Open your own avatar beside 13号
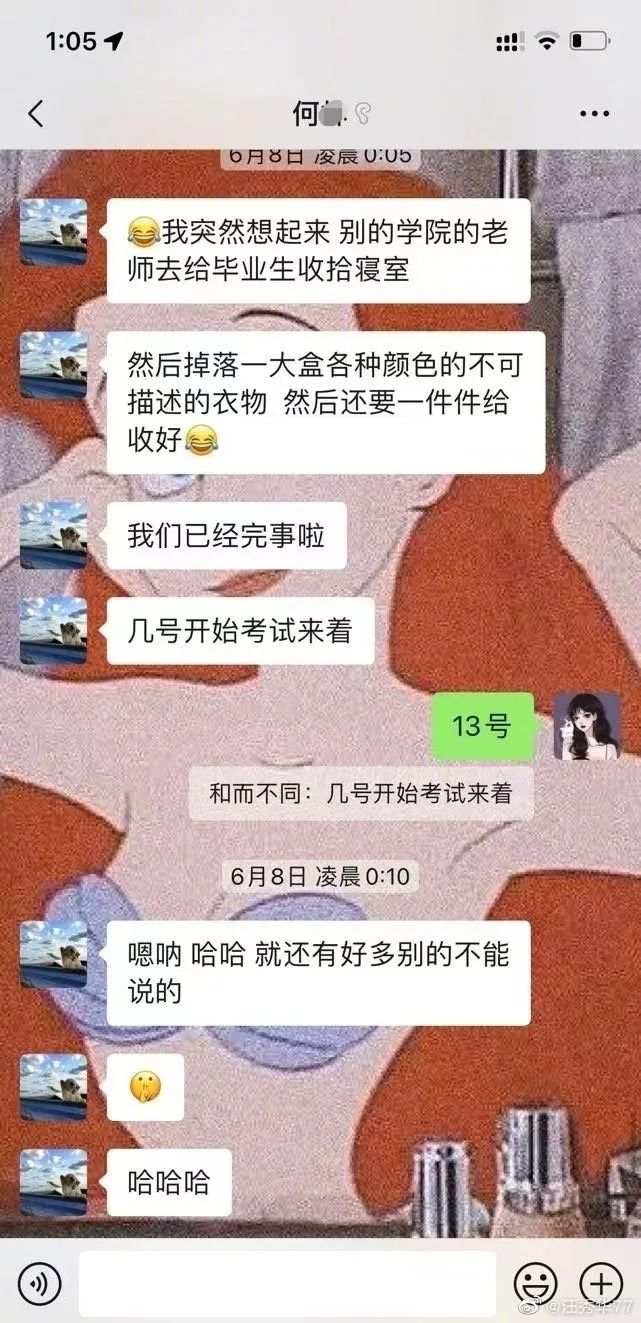 point(587,725)
